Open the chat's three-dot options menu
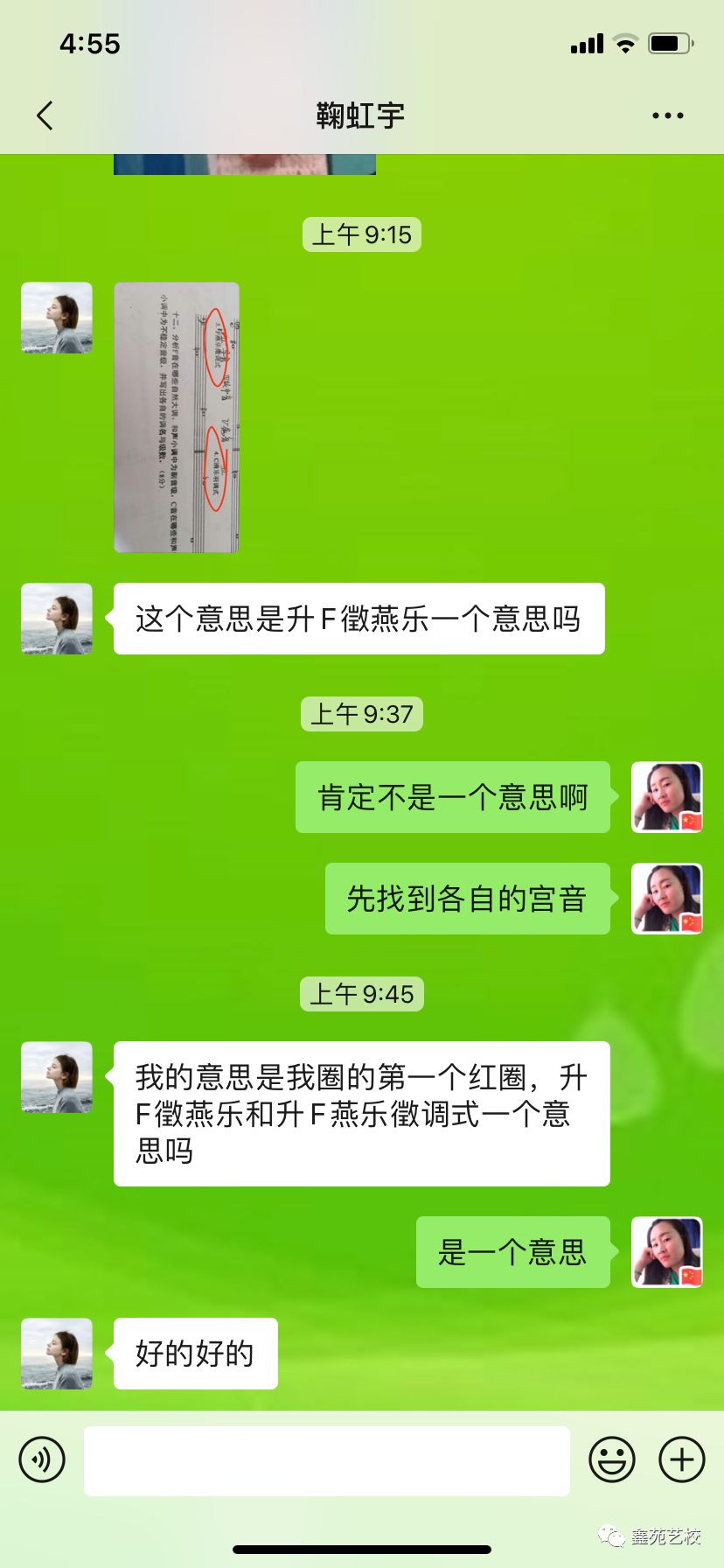This screenshot has width=724, height=1568. pyautogui.click(x=667, y=115)
